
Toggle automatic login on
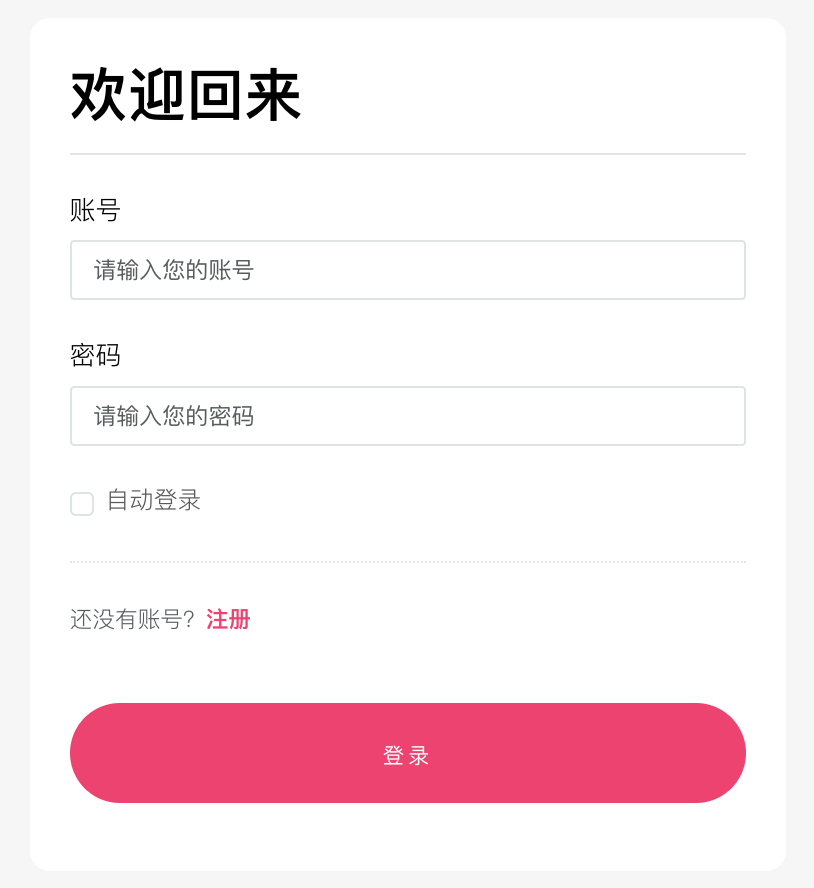tap(81, 503)
